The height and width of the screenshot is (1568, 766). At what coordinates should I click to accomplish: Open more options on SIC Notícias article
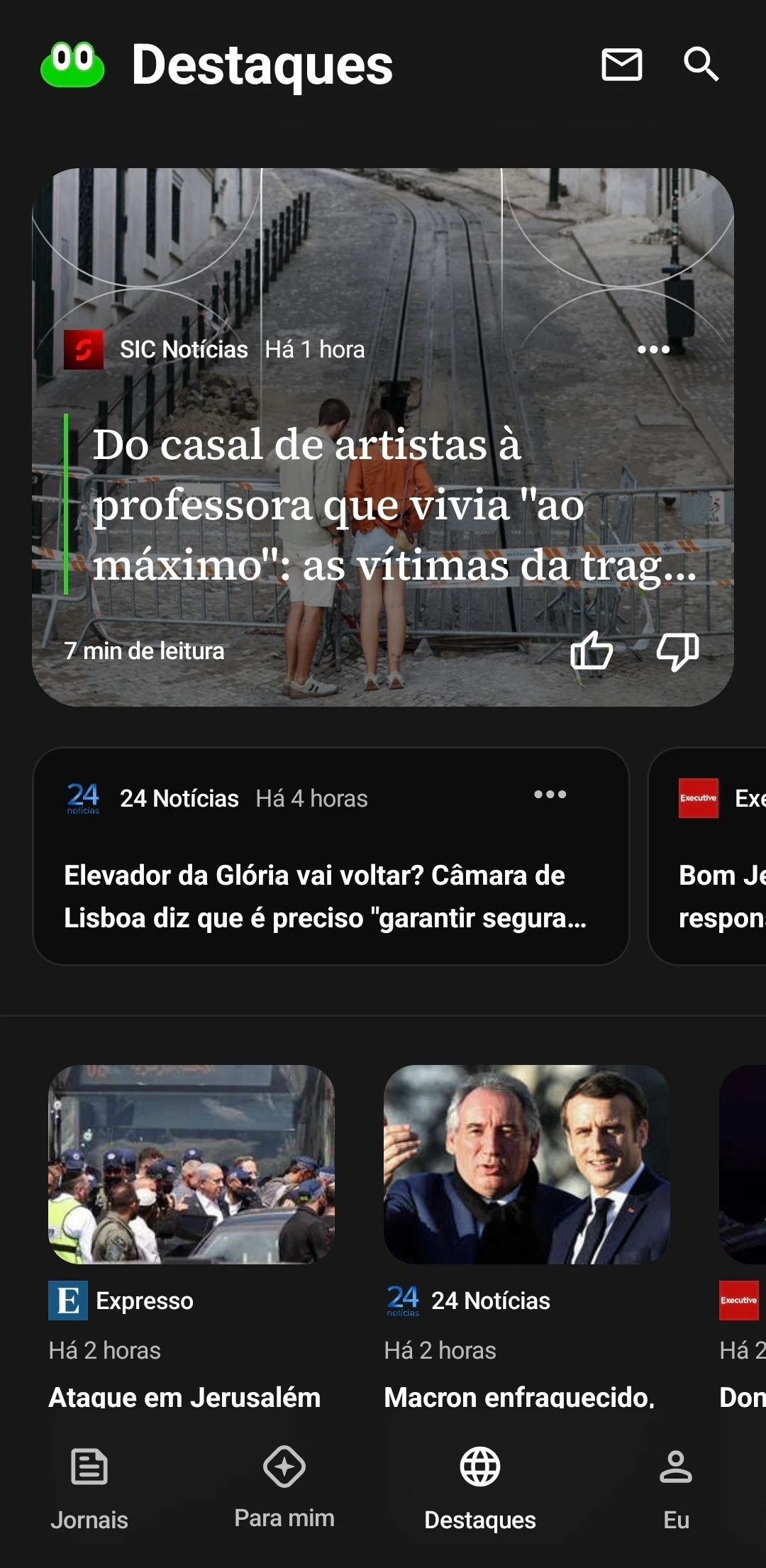tap(653, 349)
